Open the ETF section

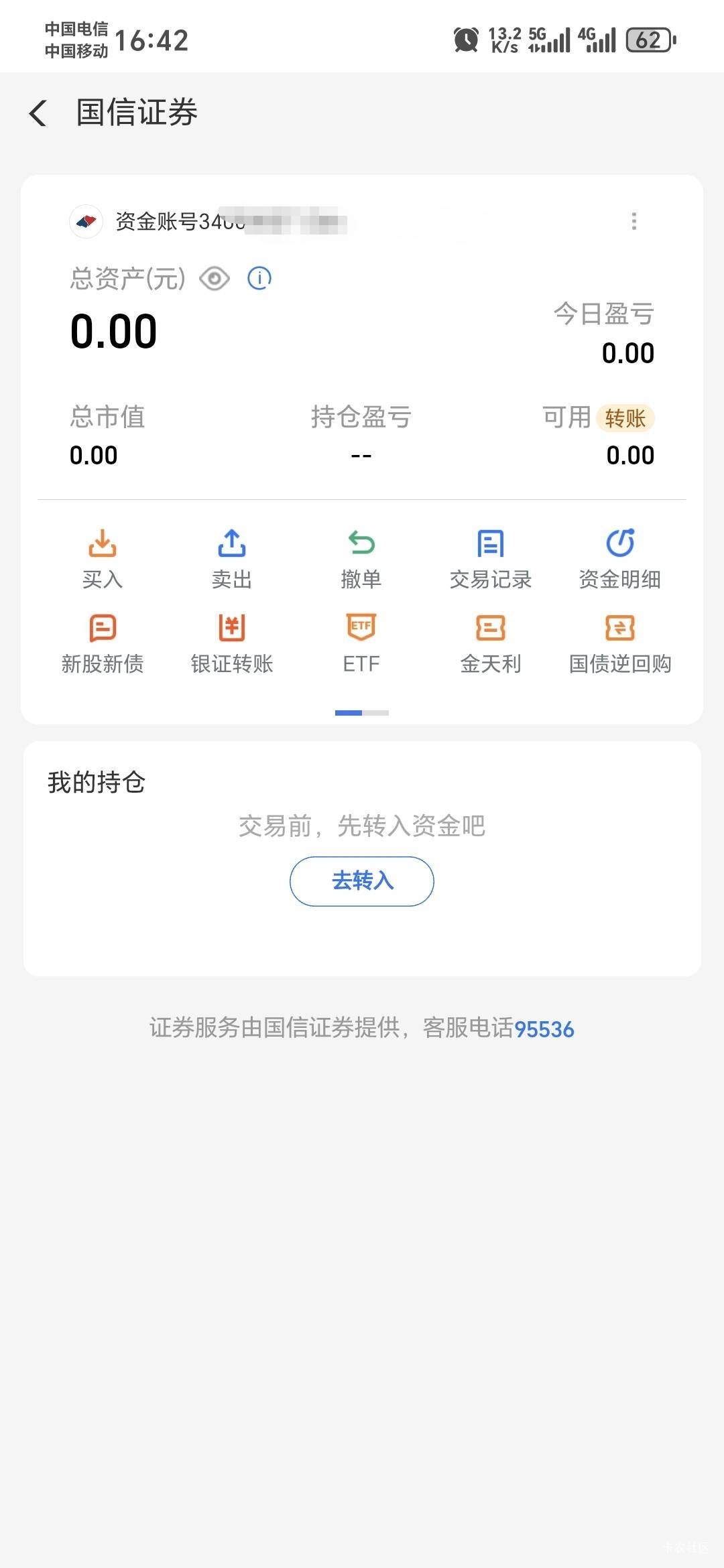pos(361,644)
